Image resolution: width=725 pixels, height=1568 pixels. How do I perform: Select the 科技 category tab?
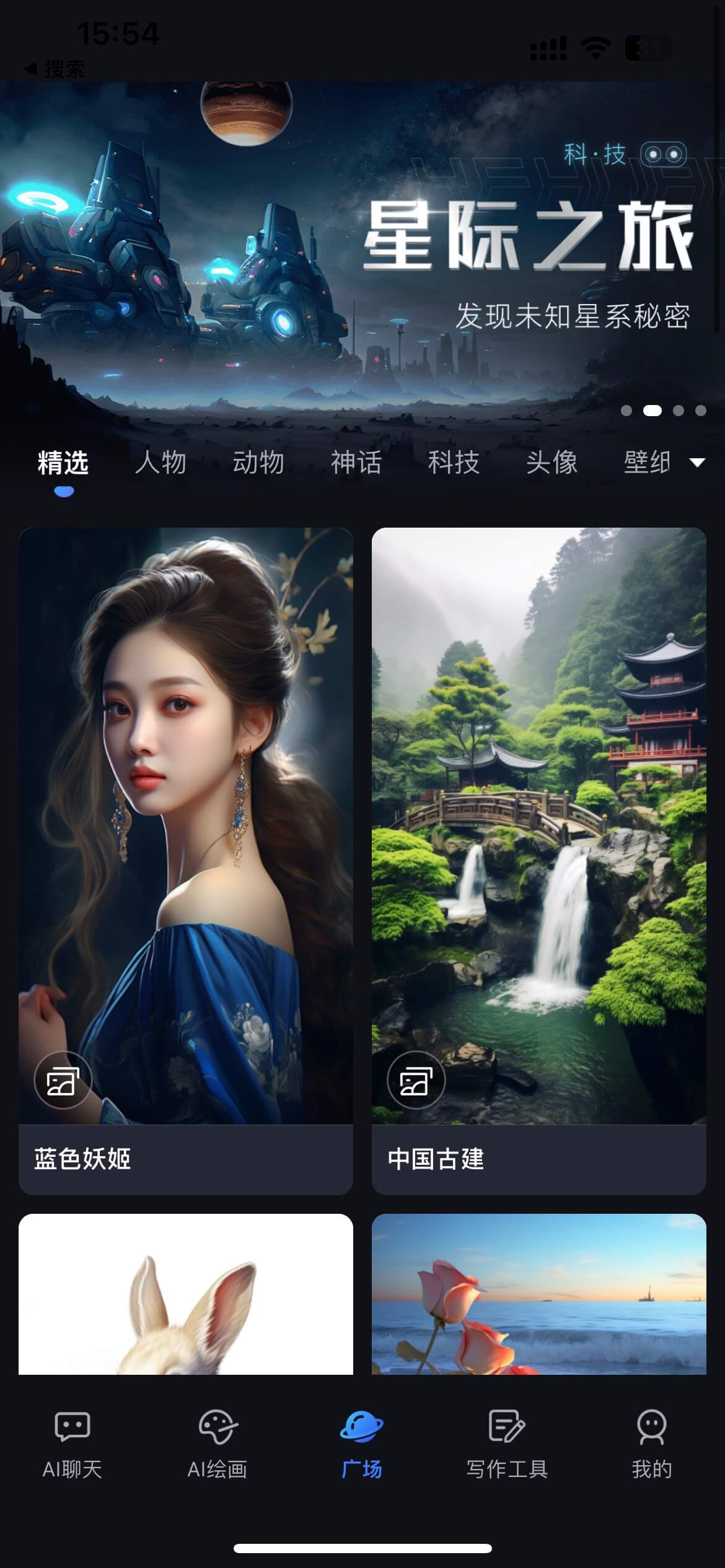pos(454,462)
